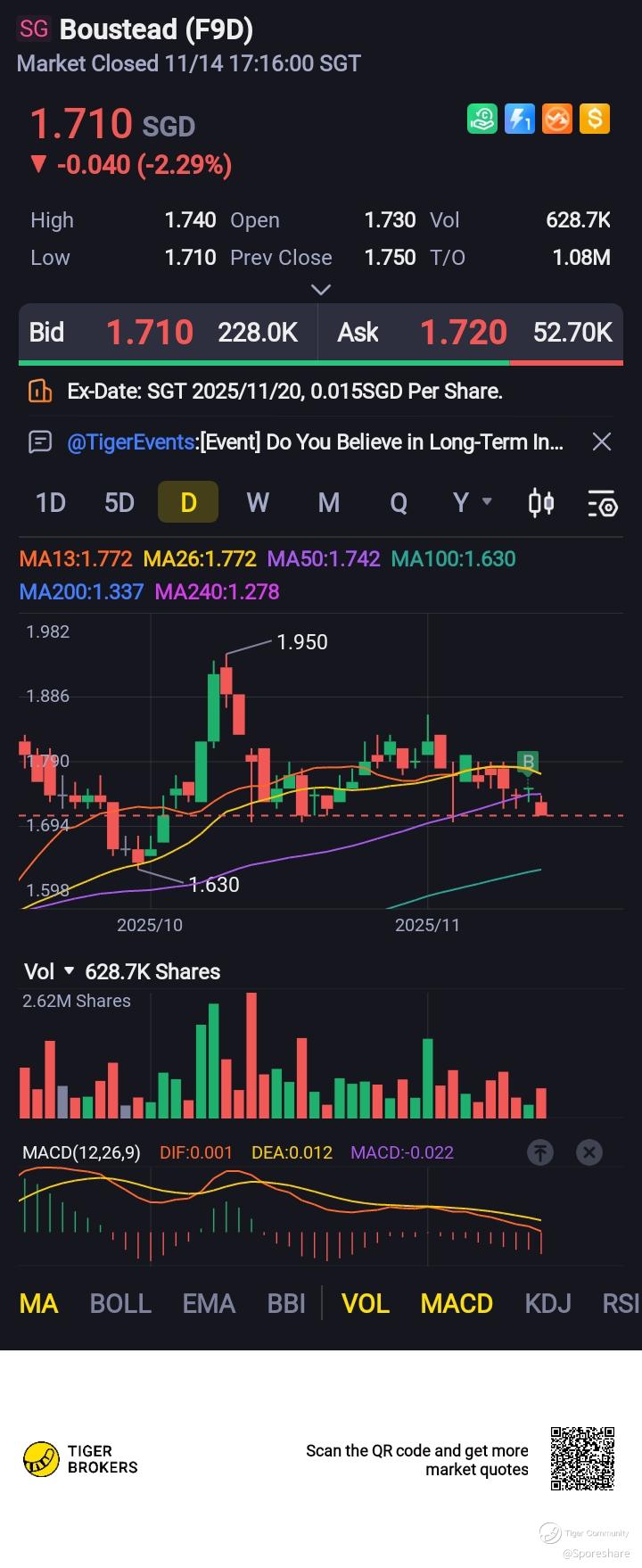Select the 5D chart period
Screen dimensions: 642x1568
point(119,503)
